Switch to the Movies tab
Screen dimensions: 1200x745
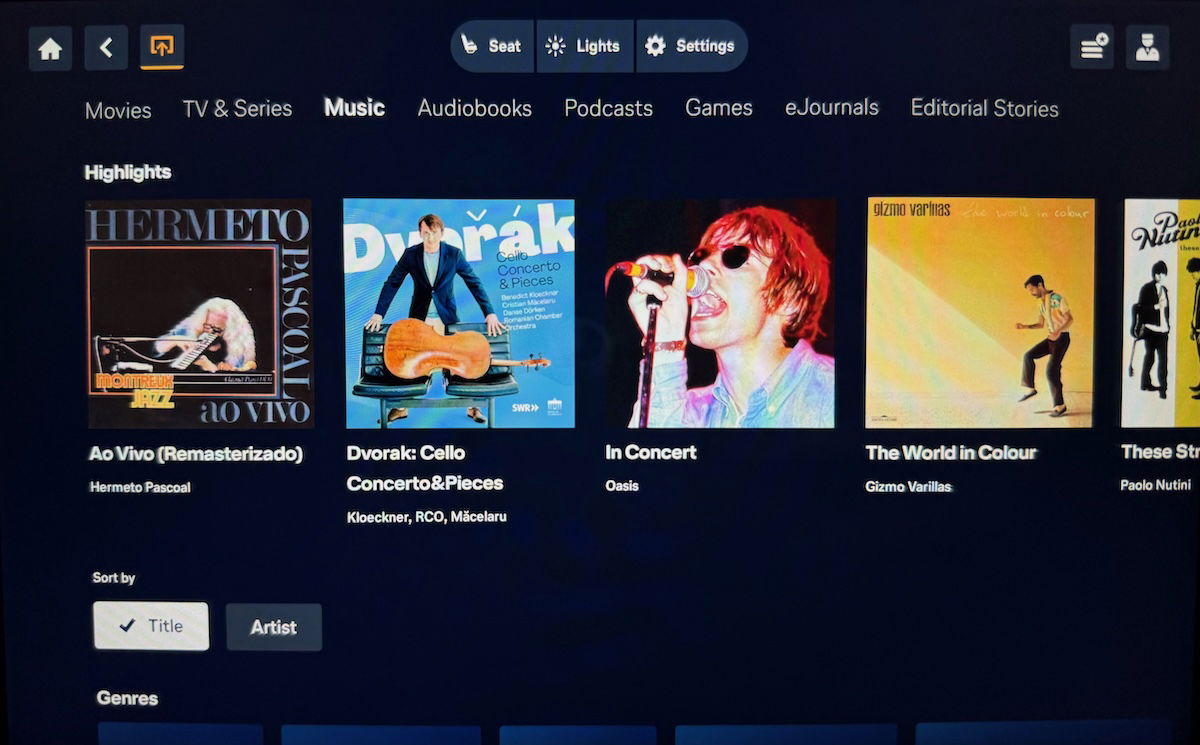[118, 110]
